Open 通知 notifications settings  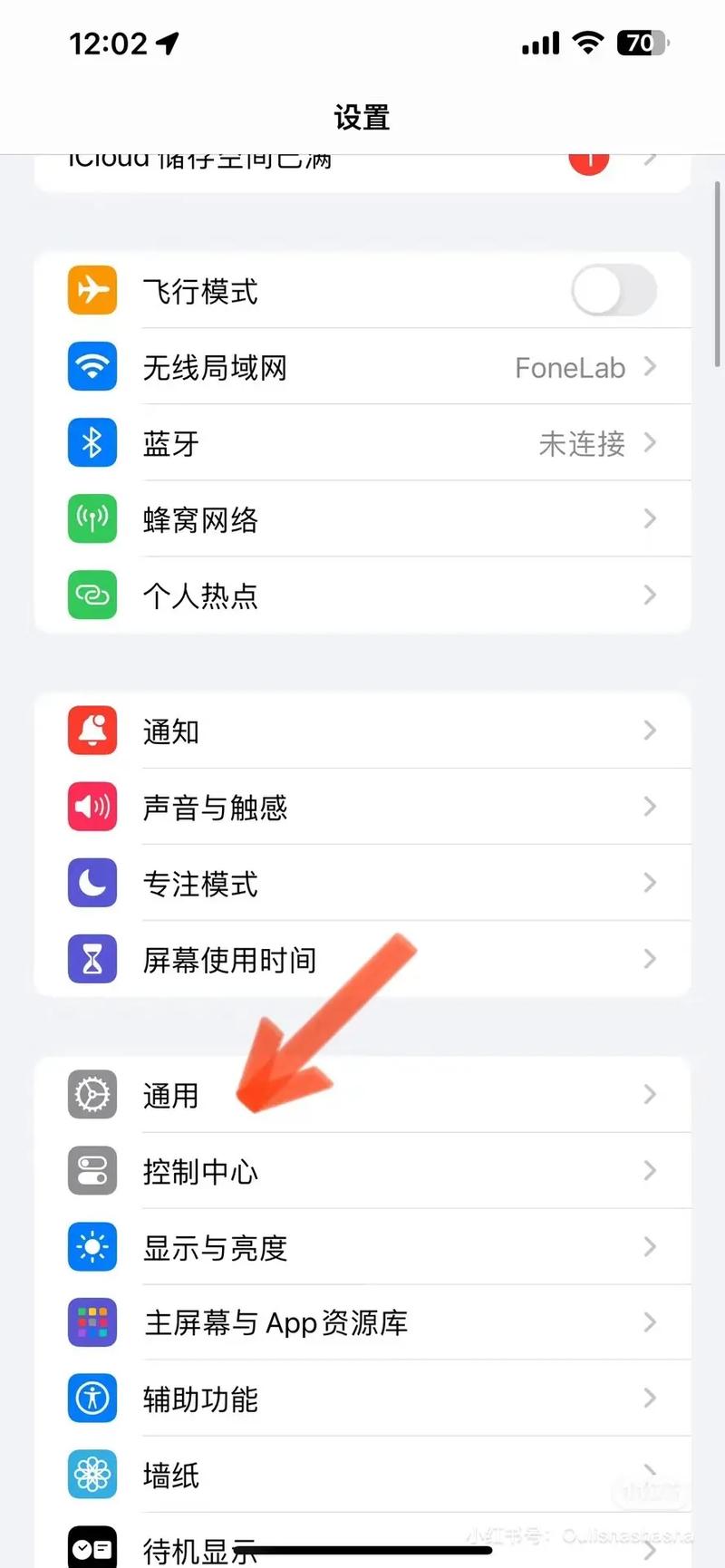(362, 731)
